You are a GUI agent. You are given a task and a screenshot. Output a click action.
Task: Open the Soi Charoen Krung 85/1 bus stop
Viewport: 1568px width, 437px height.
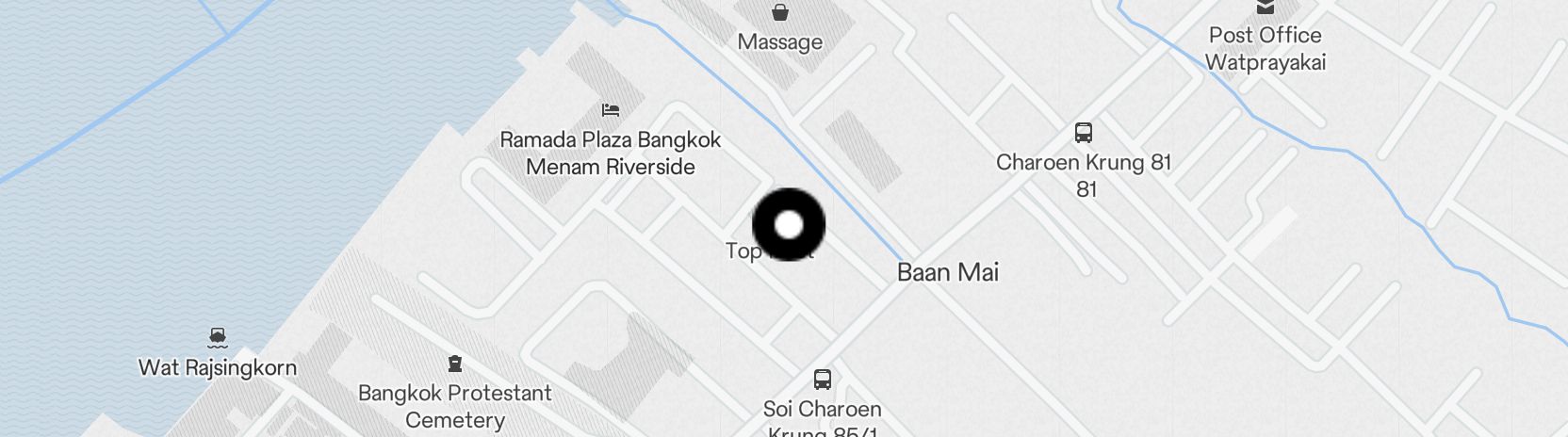coord(823,380)
